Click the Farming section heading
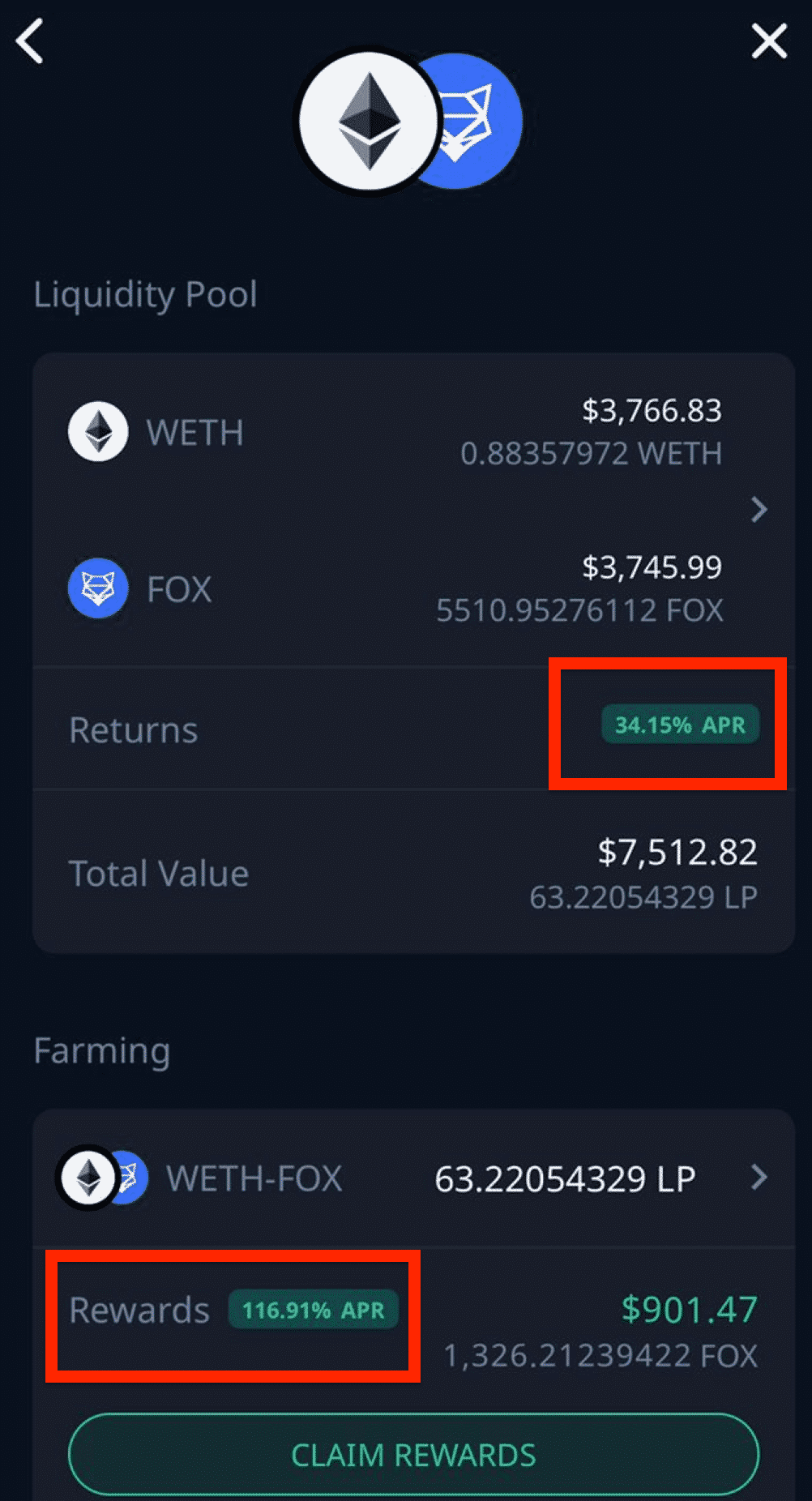Screen dimensions: 812x1501 click(101, 1050)
